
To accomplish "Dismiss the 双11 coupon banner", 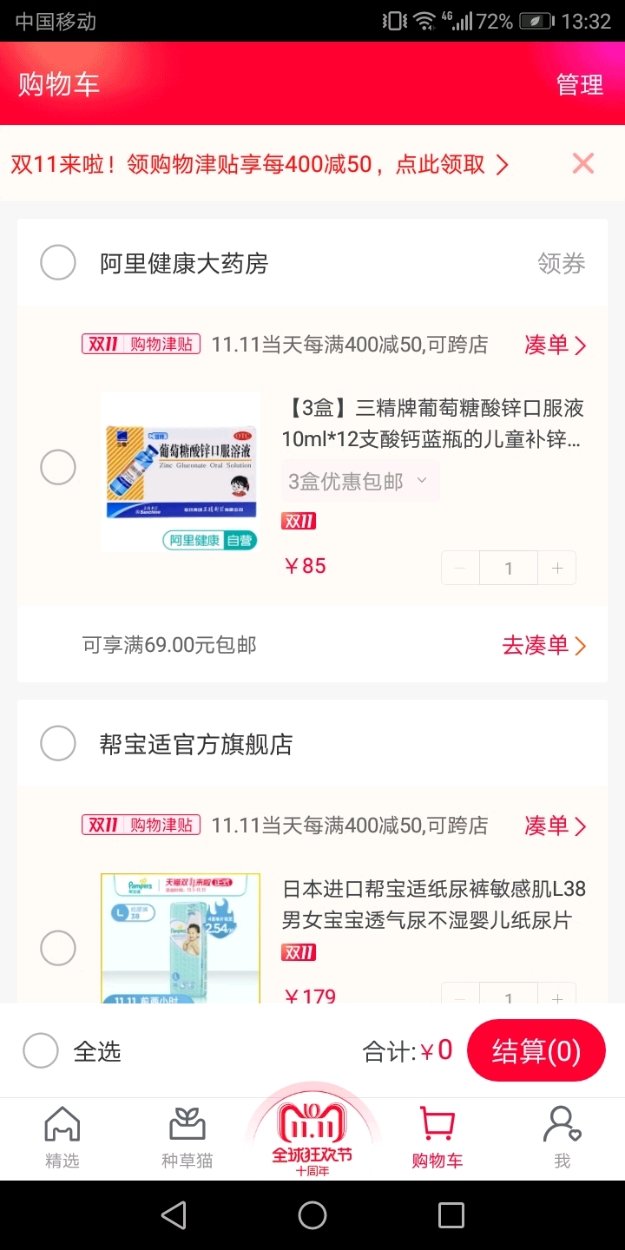I will point(583,164).
